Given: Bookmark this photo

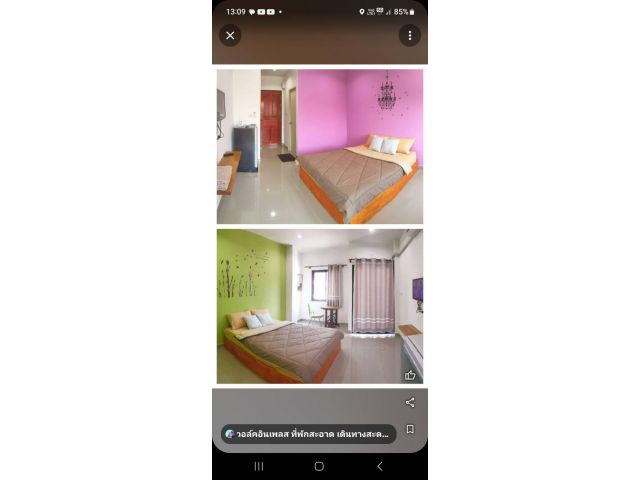Looking at the screenshot, I should tap(410, 430).
